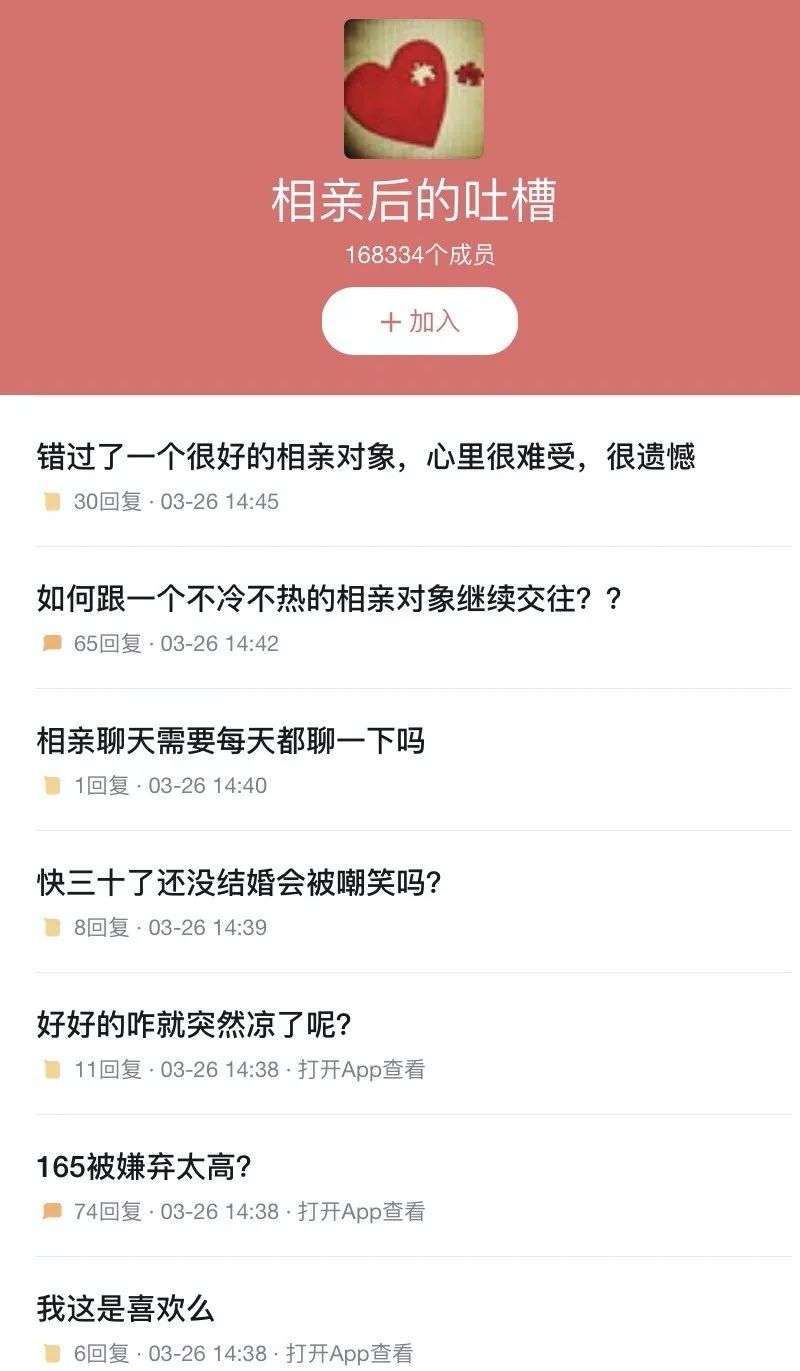Open the post 165被嫌弃太高
The image size is (800, 1371).
click(x=144, y=1167)
